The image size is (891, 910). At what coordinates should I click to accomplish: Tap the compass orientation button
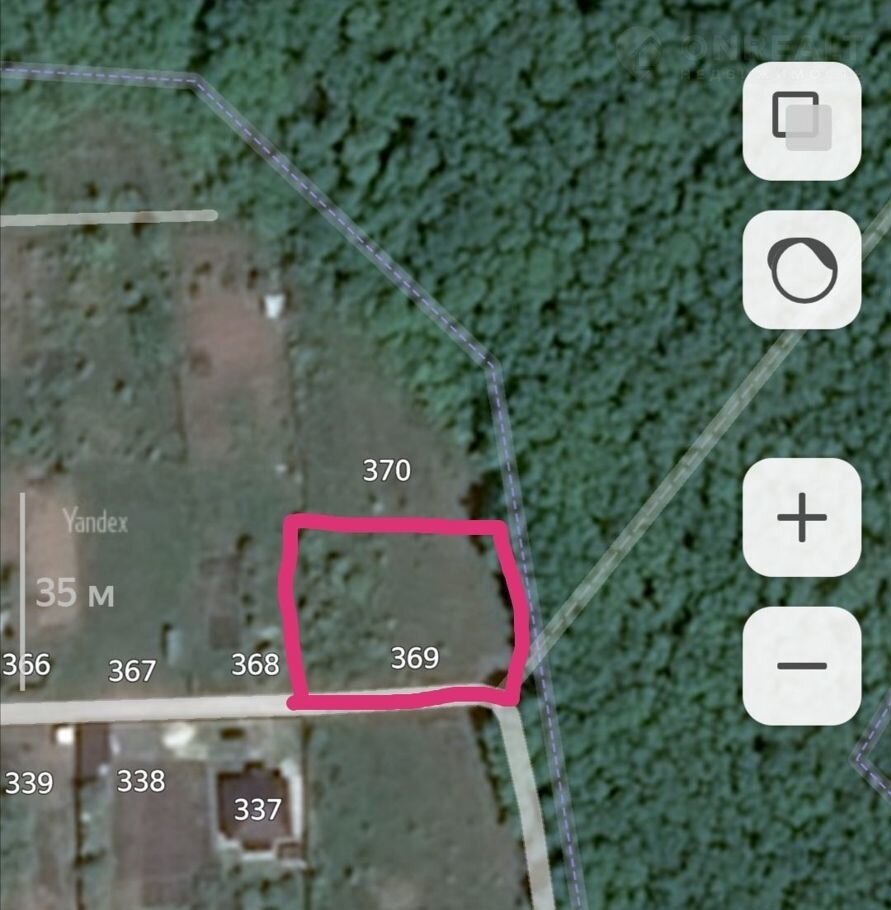(801, 270)
